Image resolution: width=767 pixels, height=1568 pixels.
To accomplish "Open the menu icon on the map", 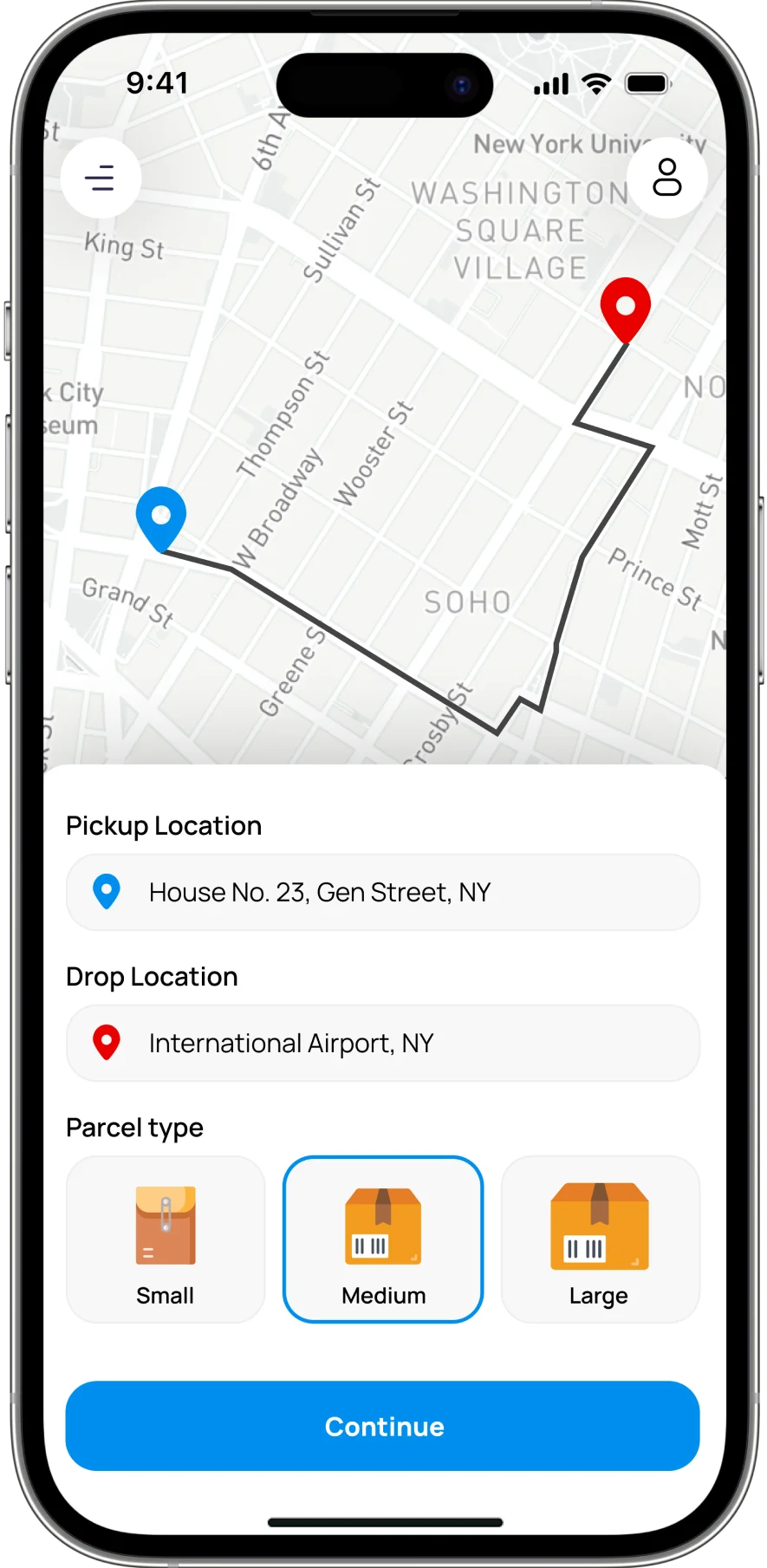I will 101,177.
